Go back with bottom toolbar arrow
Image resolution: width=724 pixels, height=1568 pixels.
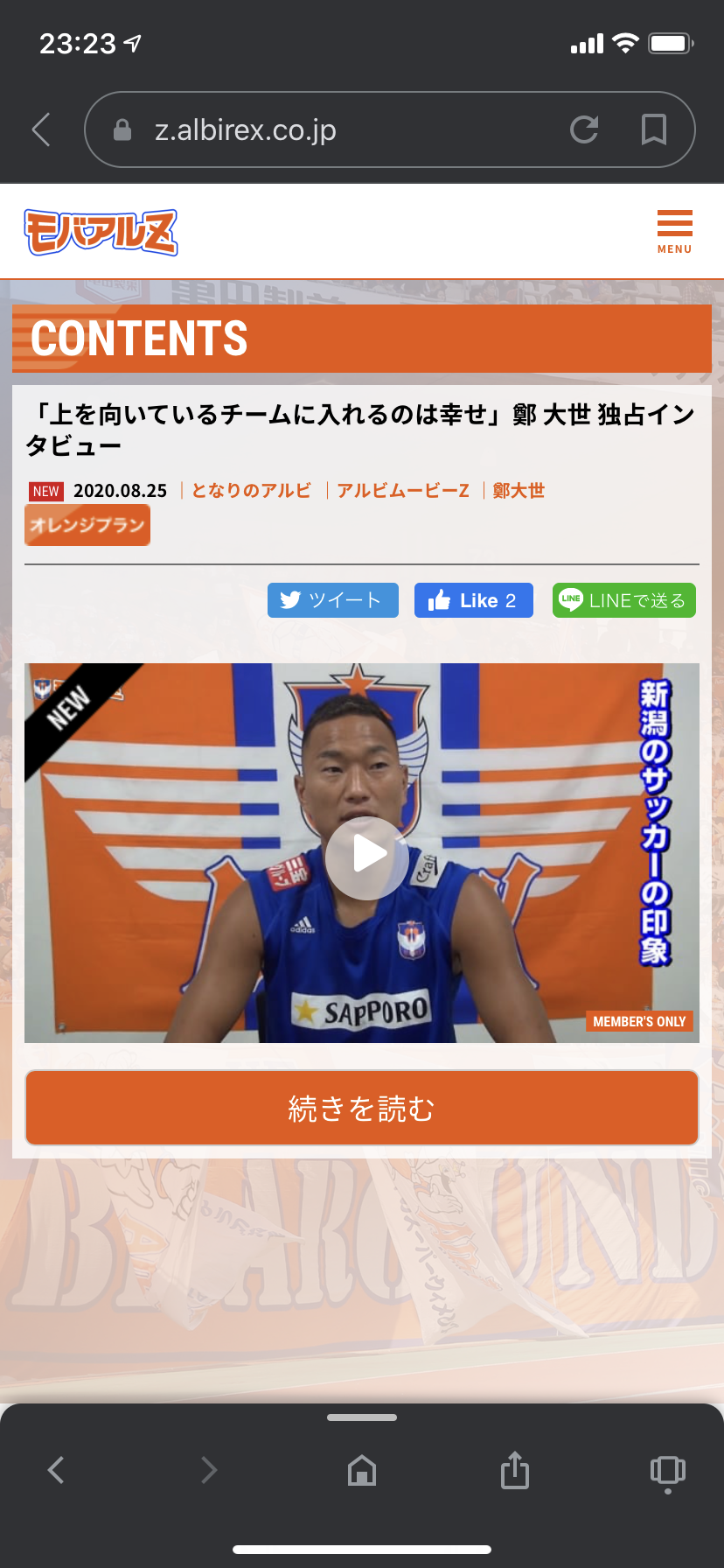coord(56,1470)
